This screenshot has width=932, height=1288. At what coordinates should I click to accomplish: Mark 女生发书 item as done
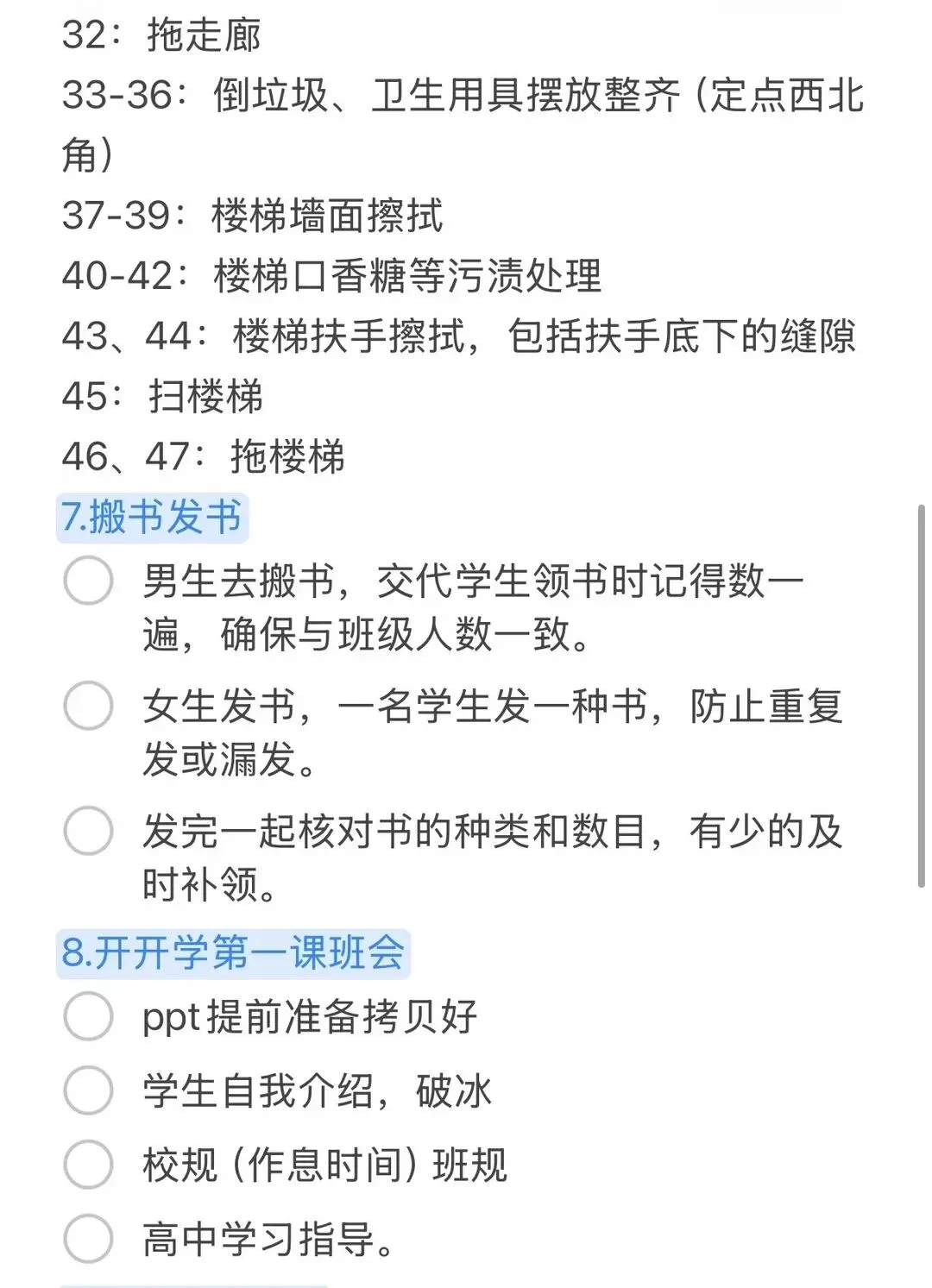(x=88, y=706)
